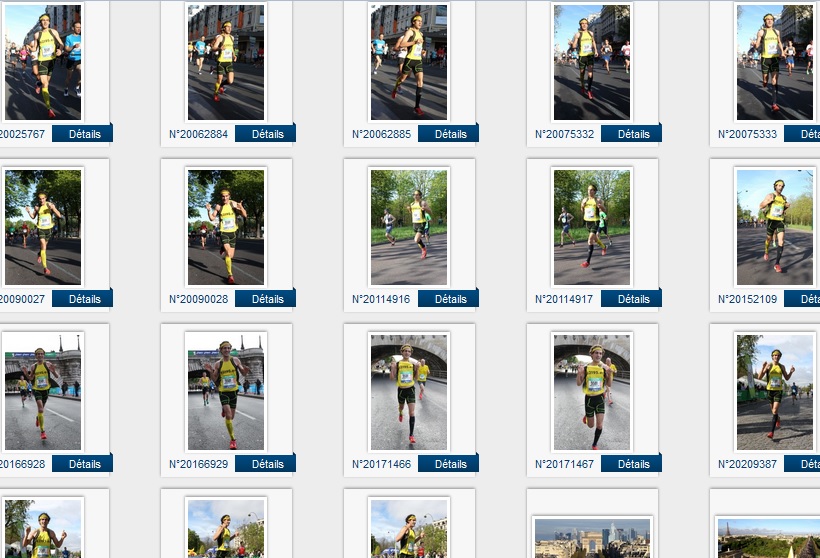Viewport: 820px width, 558px height.
Task: View details for photo N°20090028
Action: (267, 299)
